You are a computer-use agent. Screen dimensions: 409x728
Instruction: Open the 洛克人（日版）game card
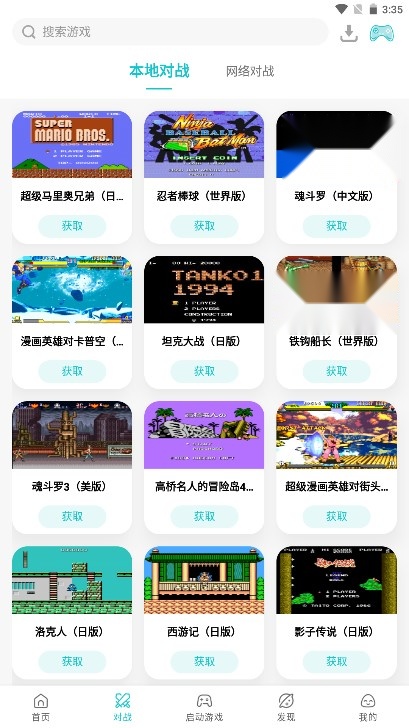pos(72,612)
